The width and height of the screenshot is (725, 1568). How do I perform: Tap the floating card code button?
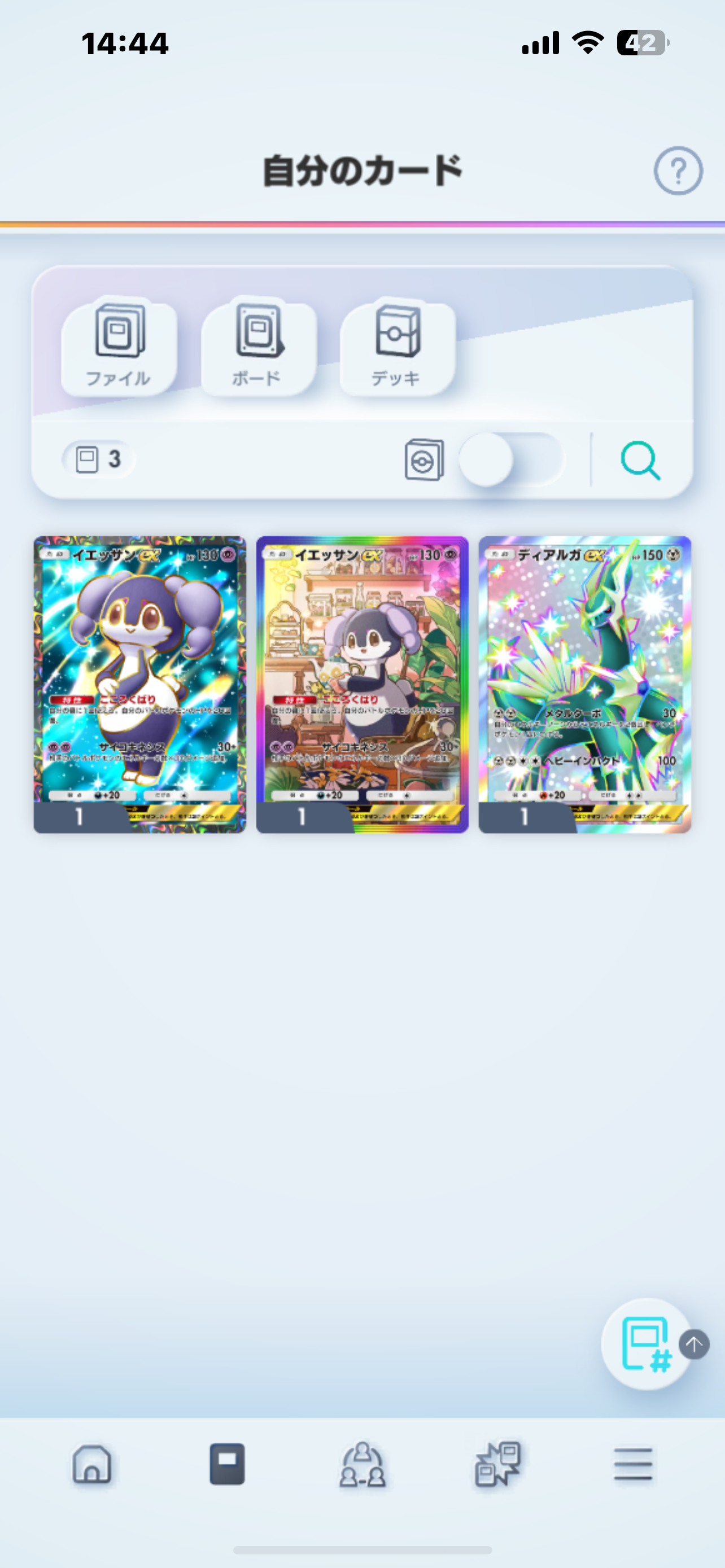[644, 1343]
